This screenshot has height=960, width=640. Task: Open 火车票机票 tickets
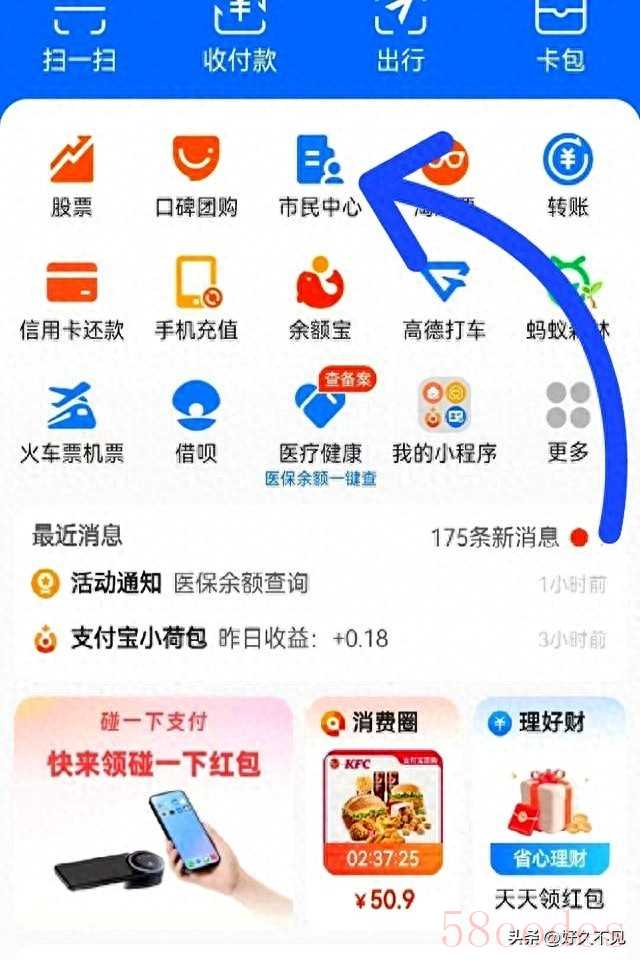pyautogui.click(x=72, y=420)
